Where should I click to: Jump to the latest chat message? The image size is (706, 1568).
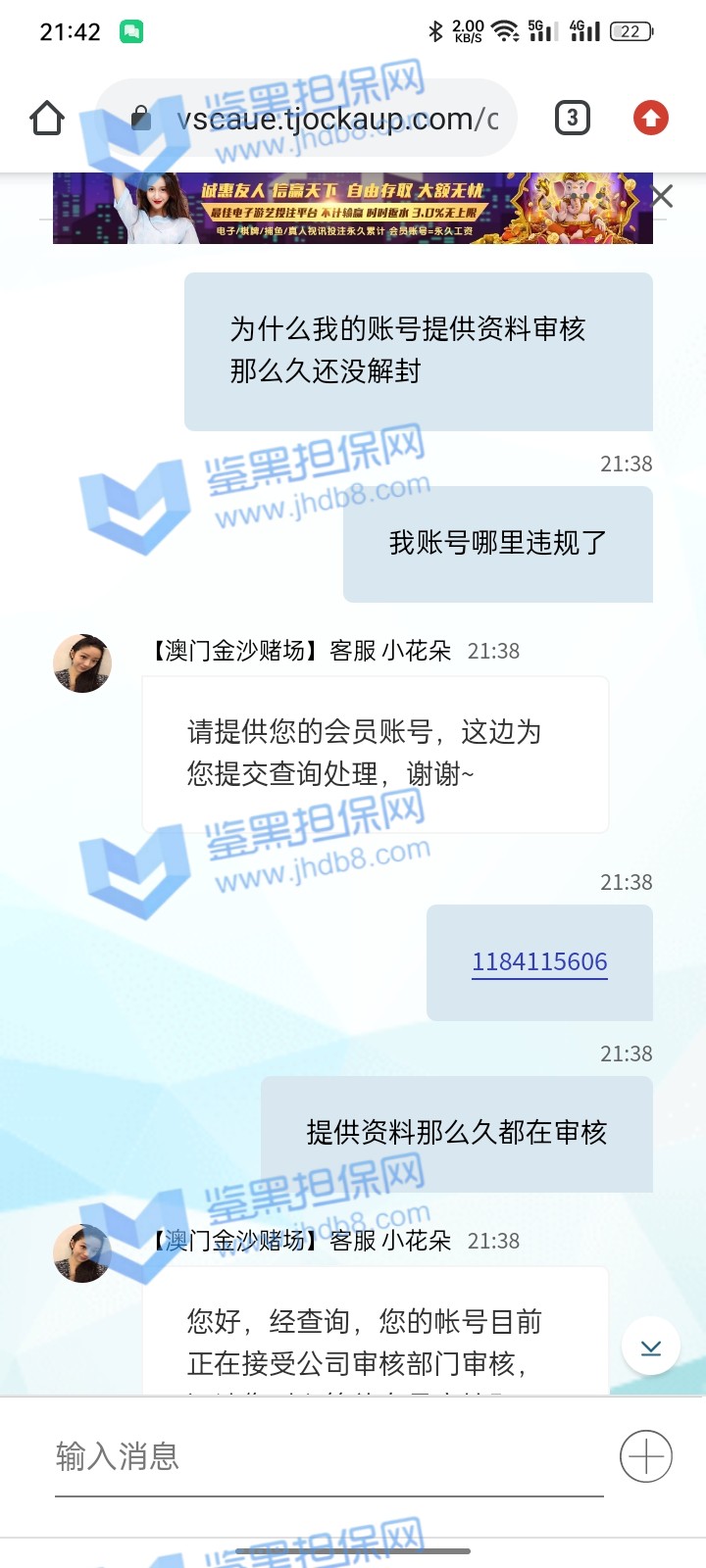coord(650,1348)
